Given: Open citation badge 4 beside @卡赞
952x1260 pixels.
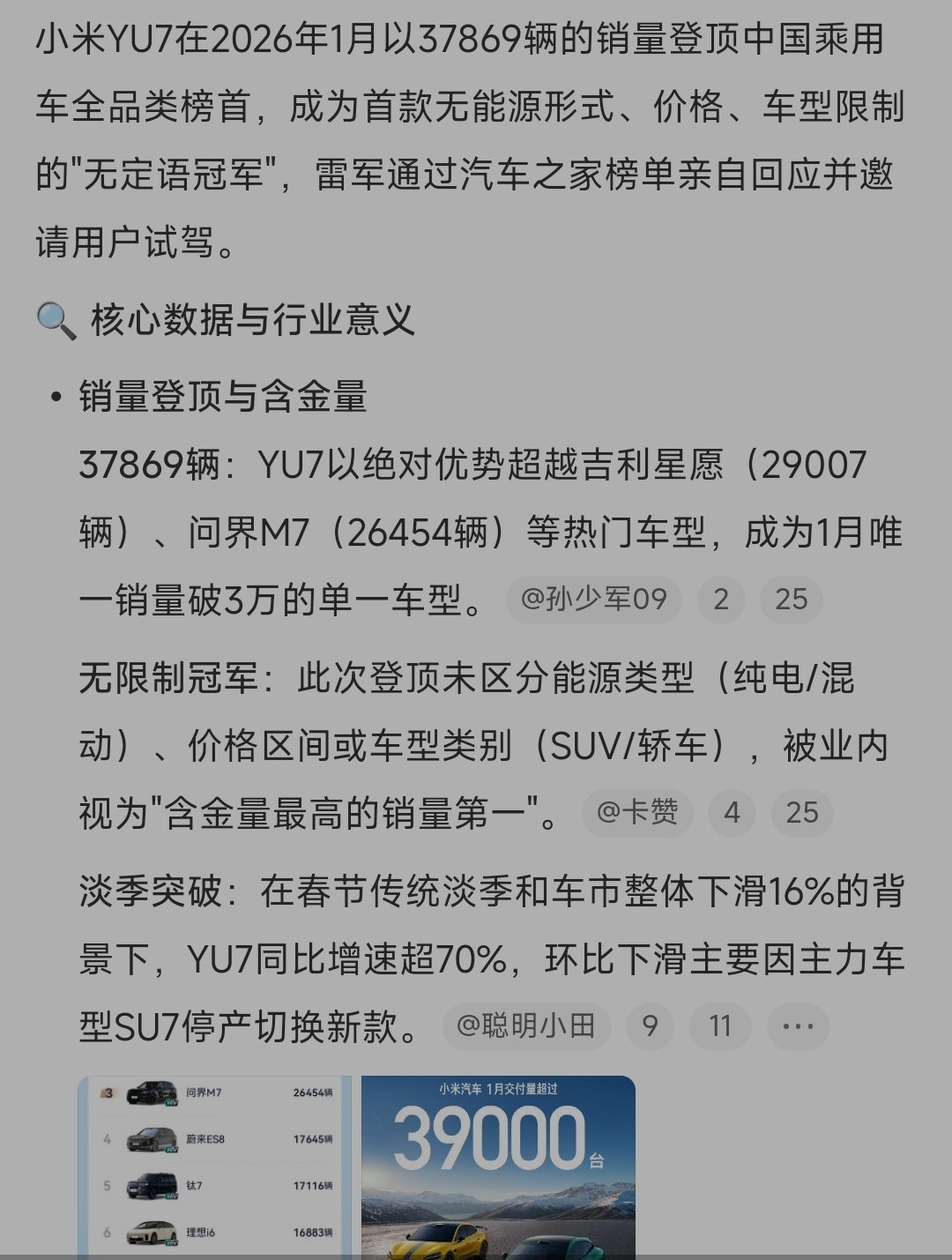Looking at the screenshot, I should 732,813.
